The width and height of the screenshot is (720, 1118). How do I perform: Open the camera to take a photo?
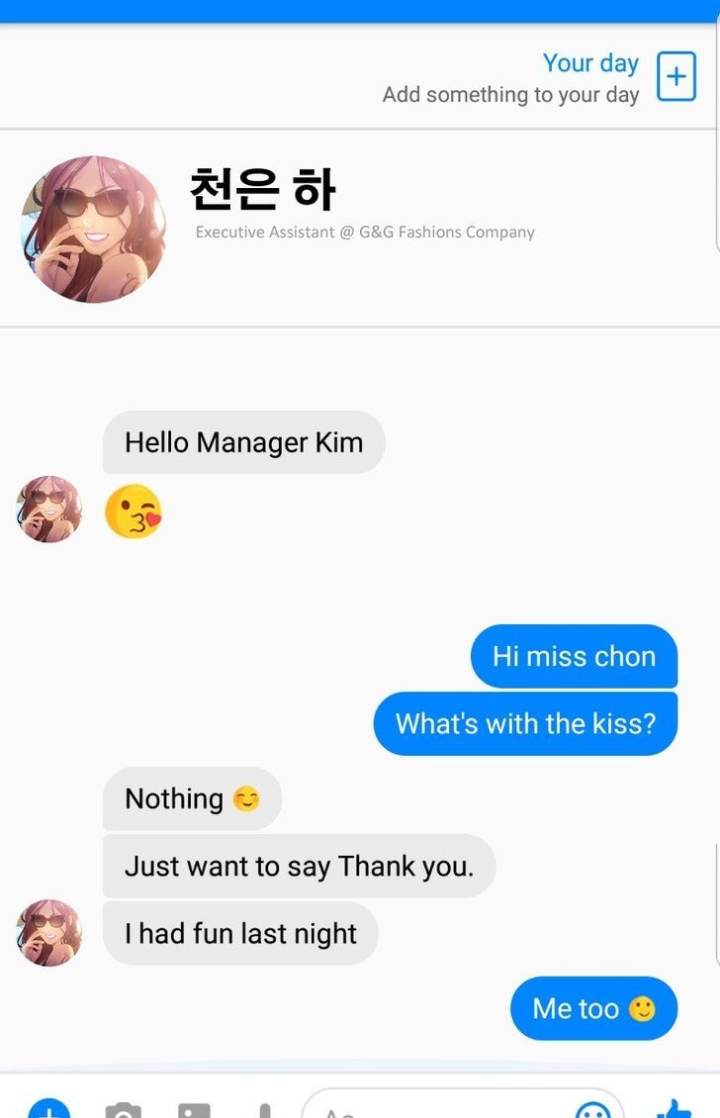(x=122, y=1110)
